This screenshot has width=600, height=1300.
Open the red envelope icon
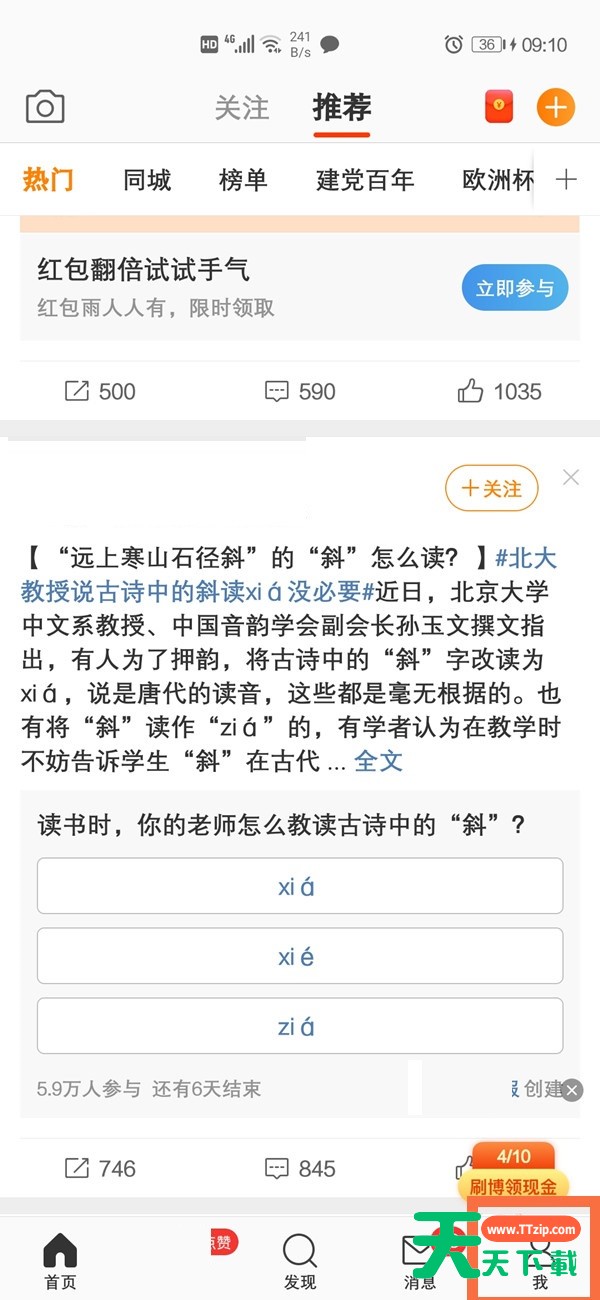coord(499,107)
